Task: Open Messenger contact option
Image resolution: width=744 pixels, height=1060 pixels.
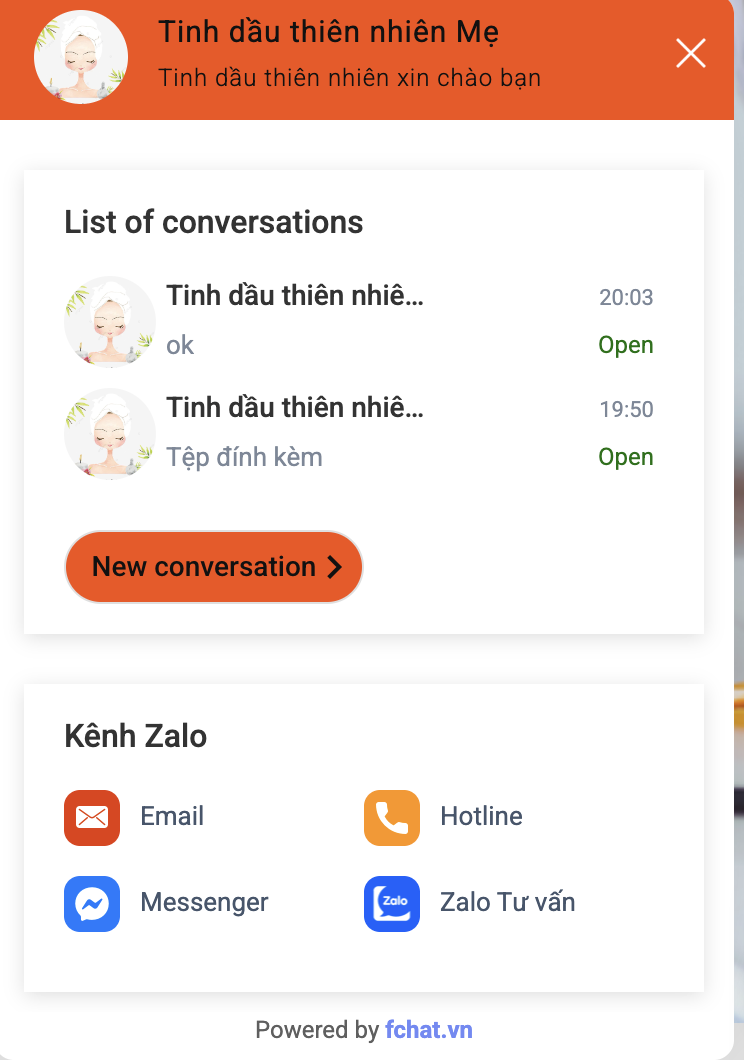Action: tap(167, 903)
